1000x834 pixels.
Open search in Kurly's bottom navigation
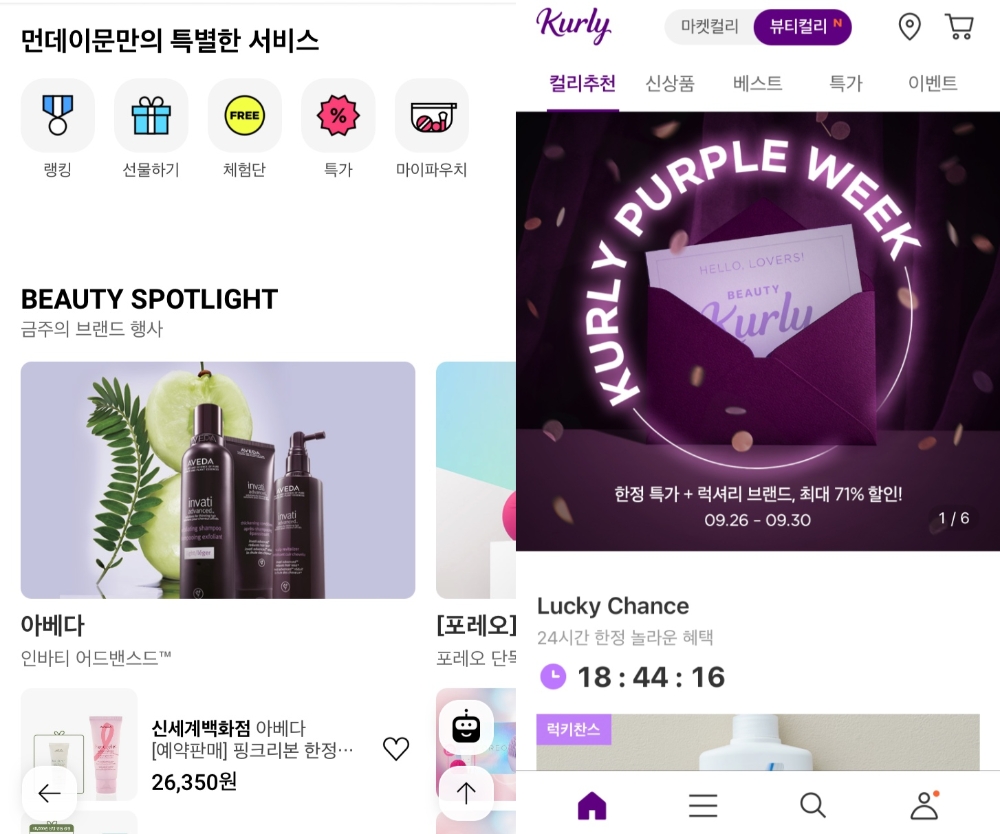(x=813, y=804)
